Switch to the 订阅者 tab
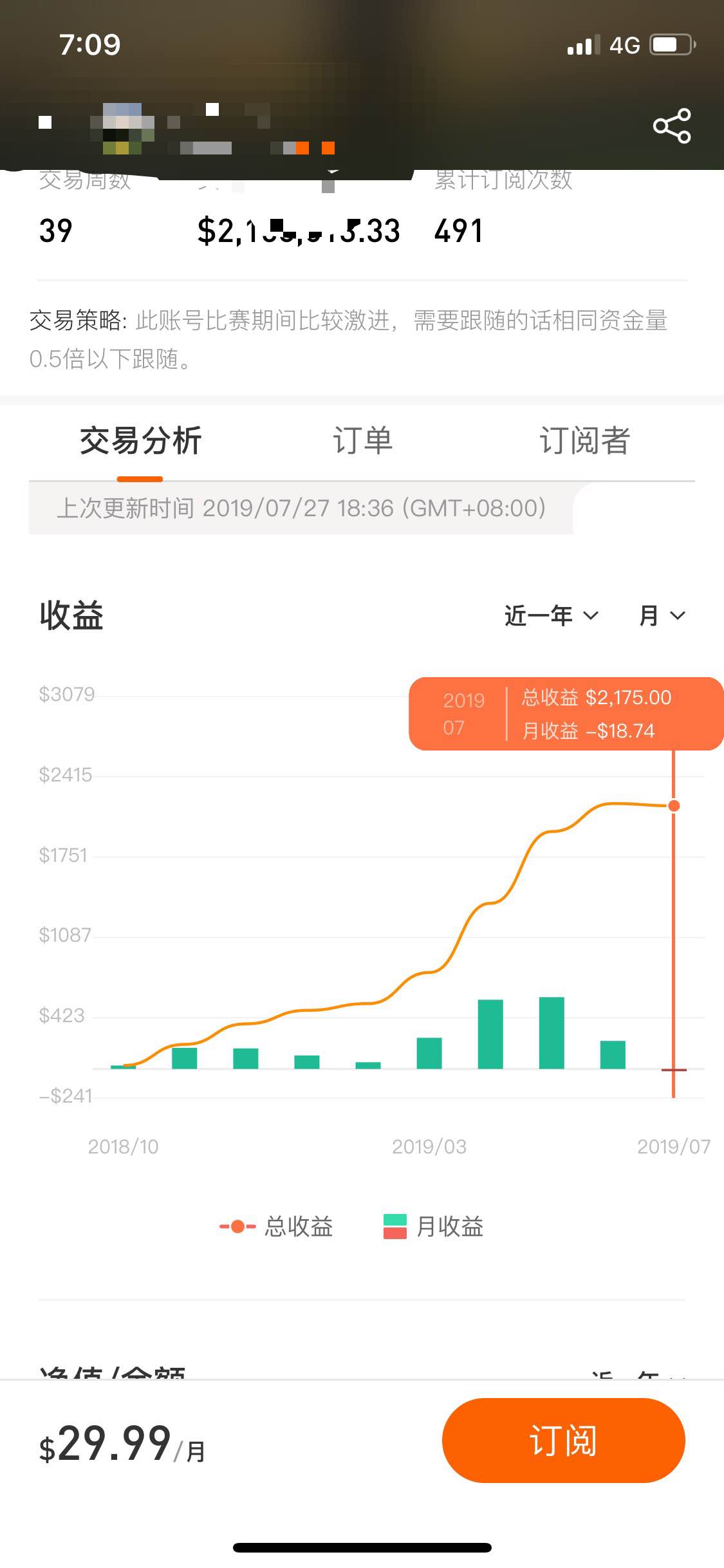 [x=584, y=442]
